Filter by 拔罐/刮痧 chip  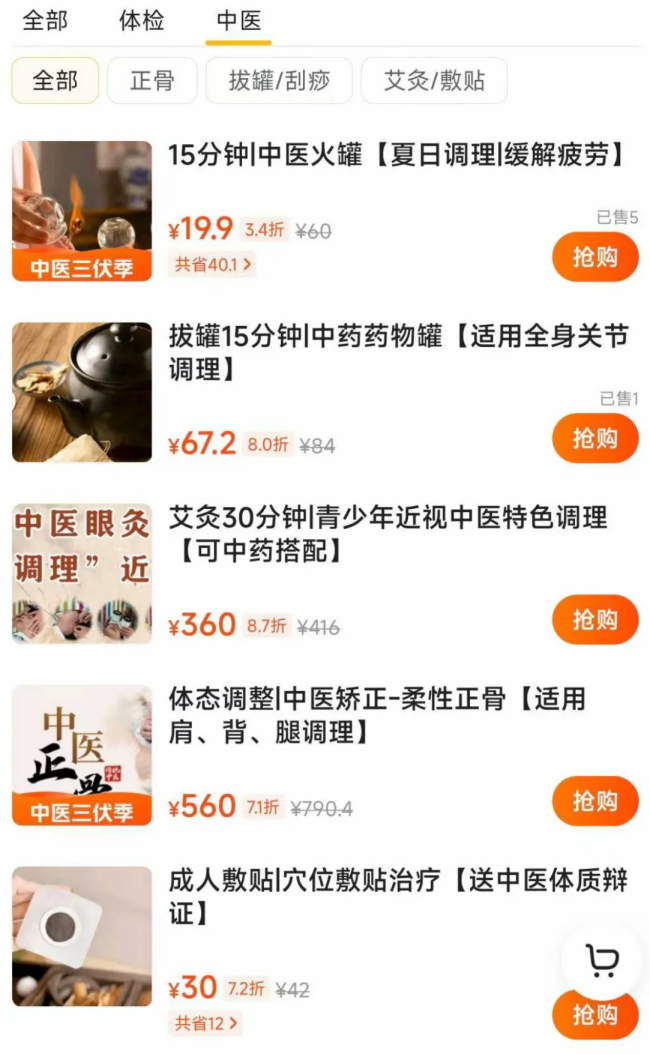pos(279,81)
